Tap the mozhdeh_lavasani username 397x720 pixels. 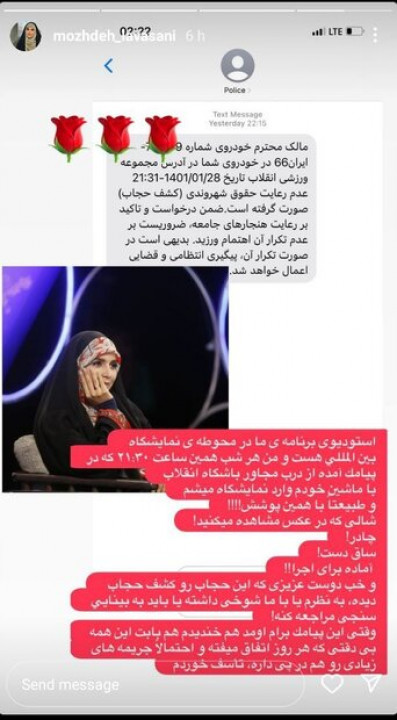point(114,37)
